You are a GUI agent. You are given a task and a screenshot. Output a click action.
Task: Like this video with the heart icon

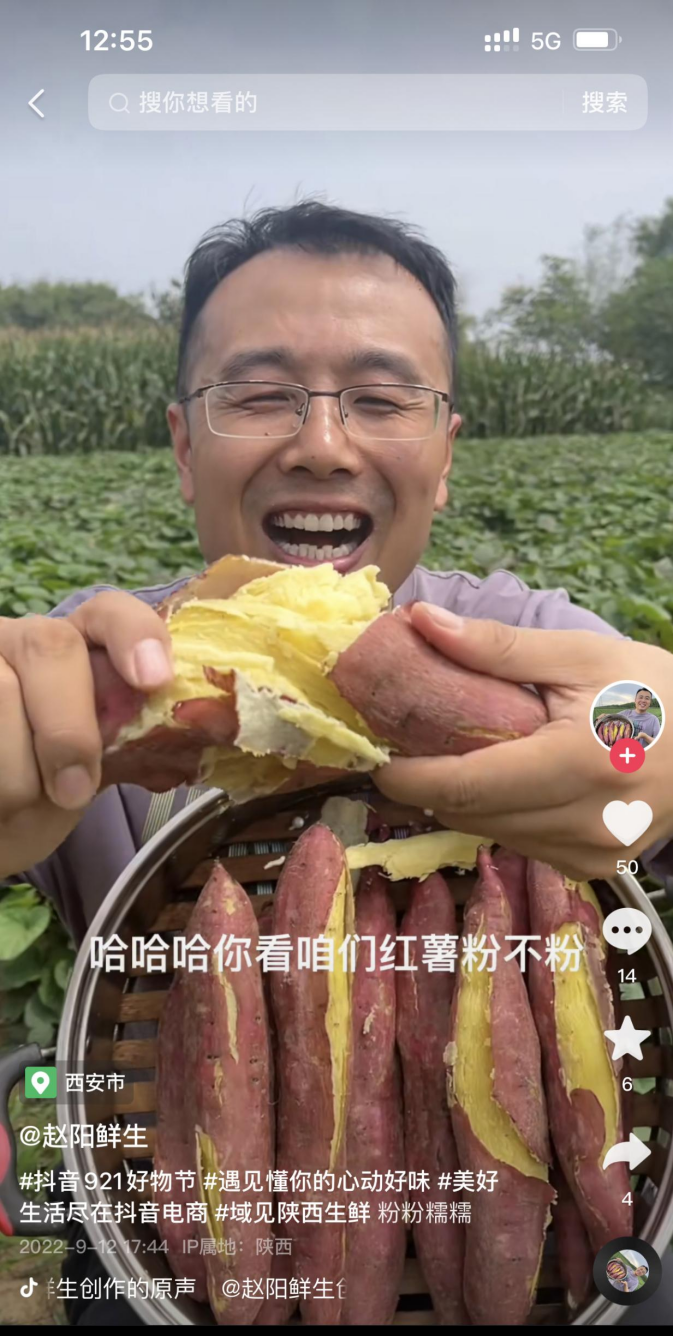(627, 823)
